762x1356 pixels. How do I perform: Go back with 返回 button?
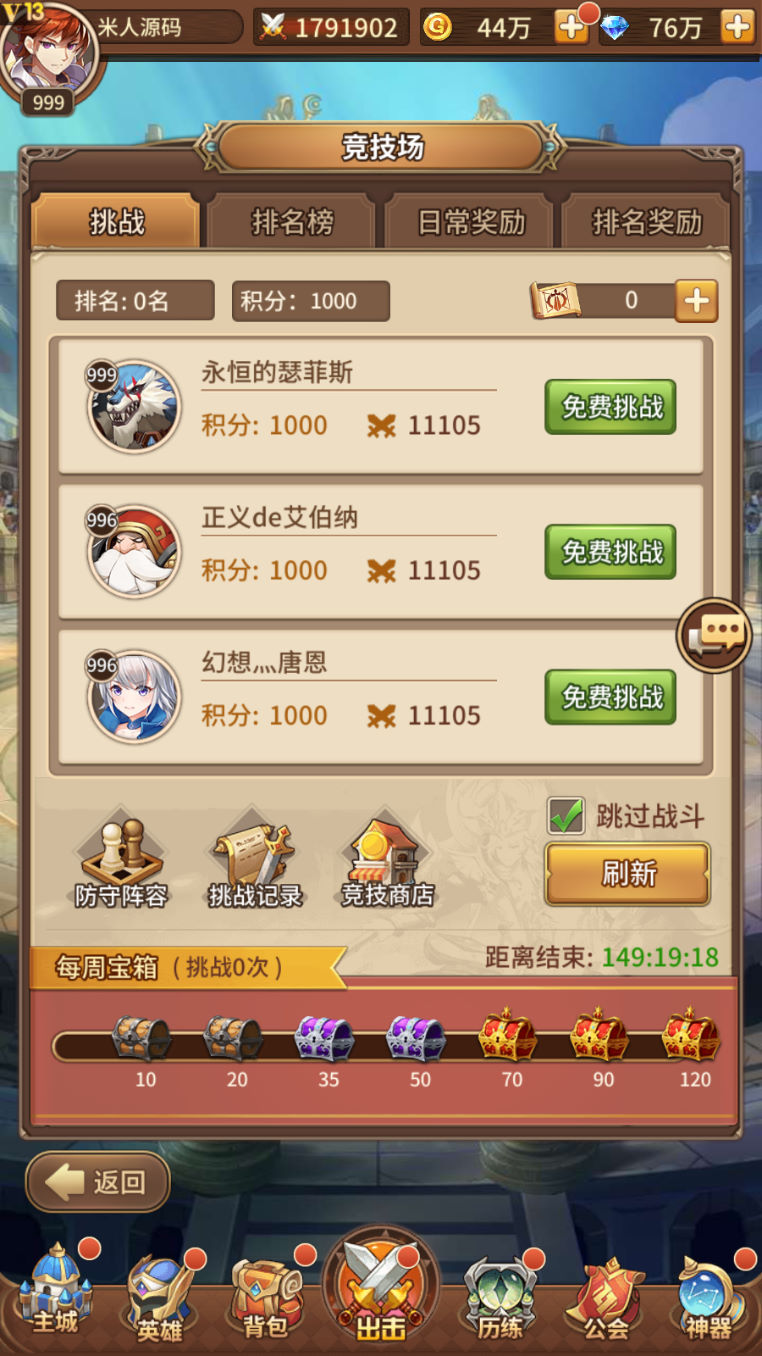coord(98,1183)
